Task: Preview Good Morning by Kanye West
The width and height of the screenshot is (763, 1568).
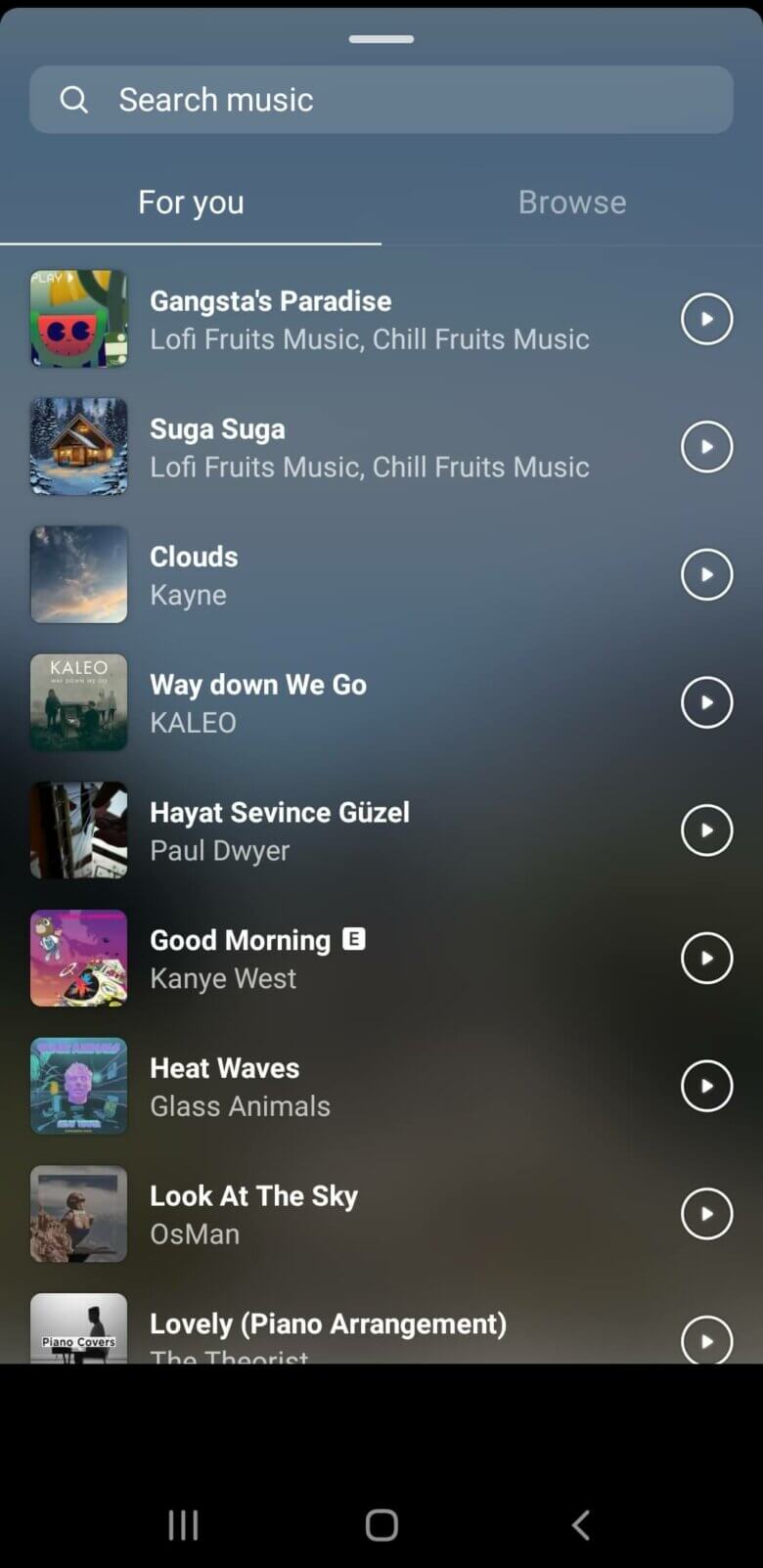Action: [x=706, y=958]
